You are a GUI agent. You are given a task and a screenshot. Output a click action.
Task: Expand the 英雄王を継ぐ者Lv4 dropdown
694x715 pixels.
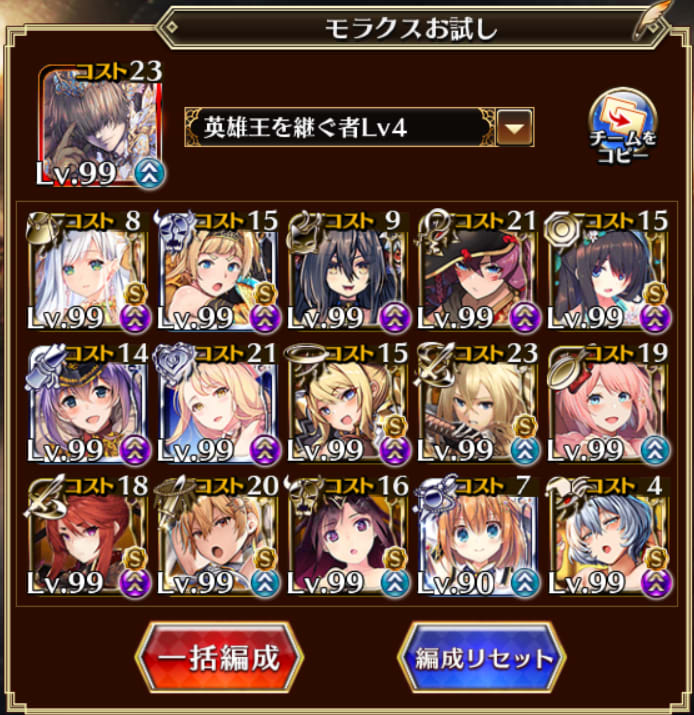[x=515, y=127]
